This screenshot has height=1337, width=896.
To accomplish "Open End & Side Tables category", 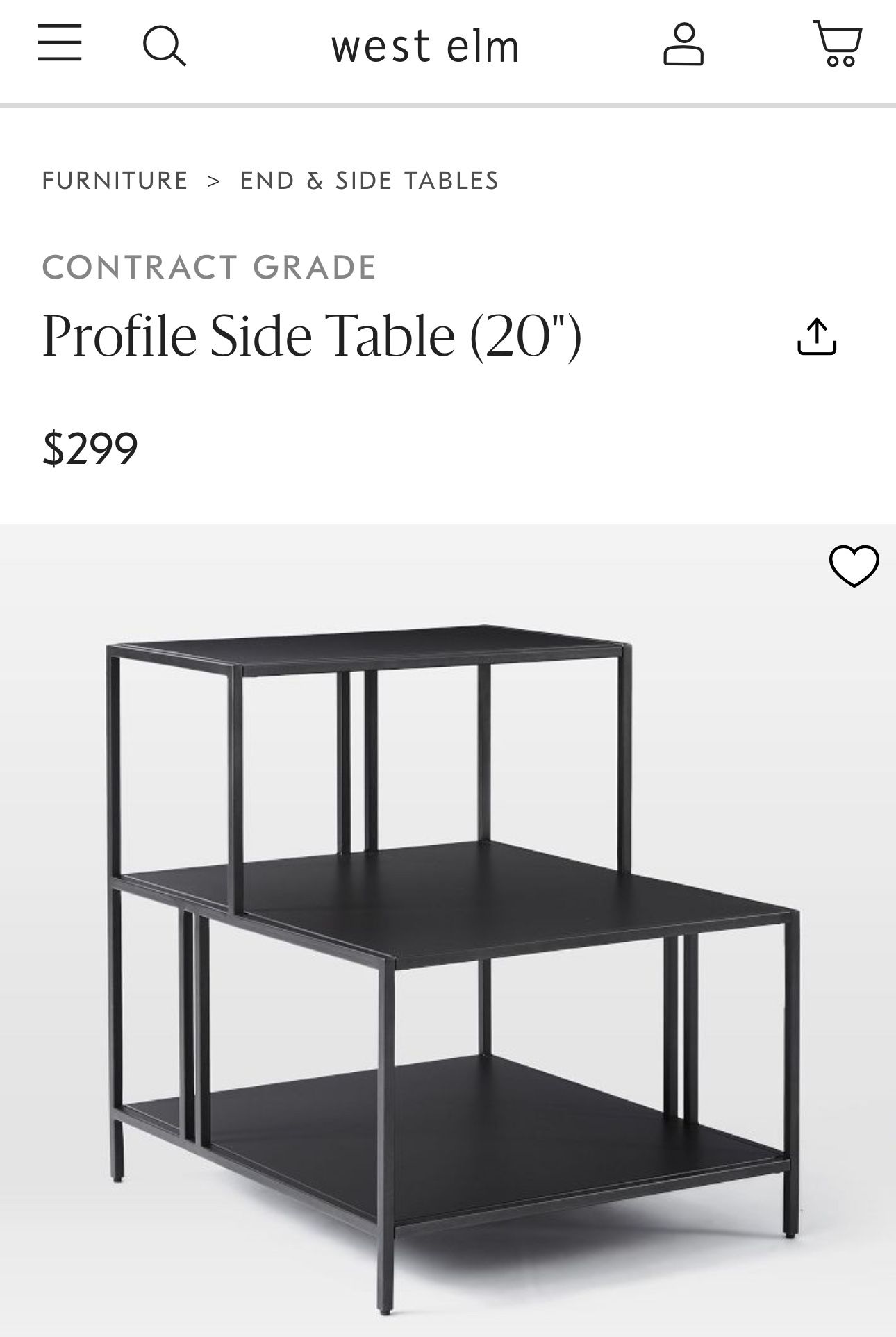I will coord(370,181).
